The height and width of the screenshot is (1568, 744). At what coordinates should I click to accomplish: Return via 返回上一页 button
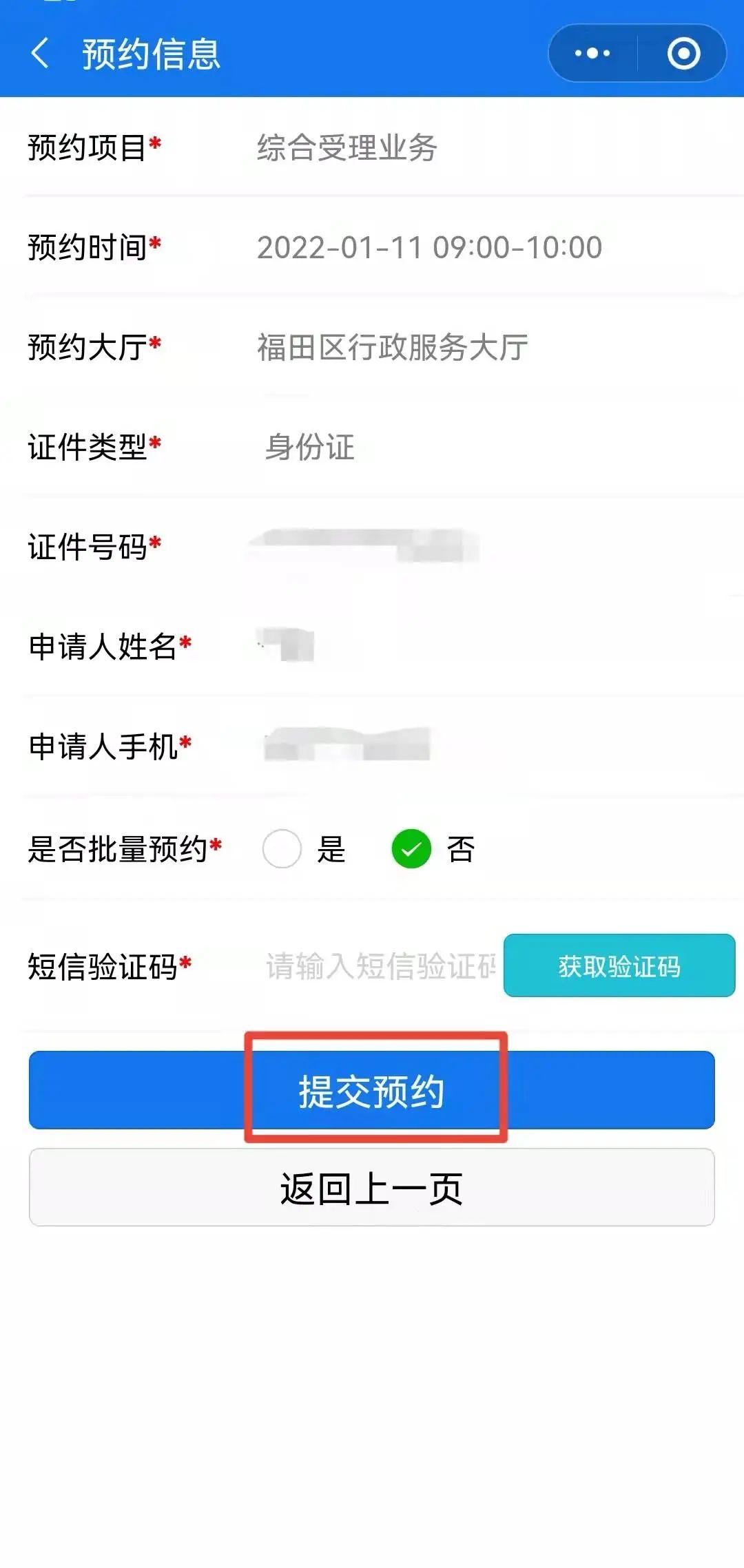(x=372, y=1187)
